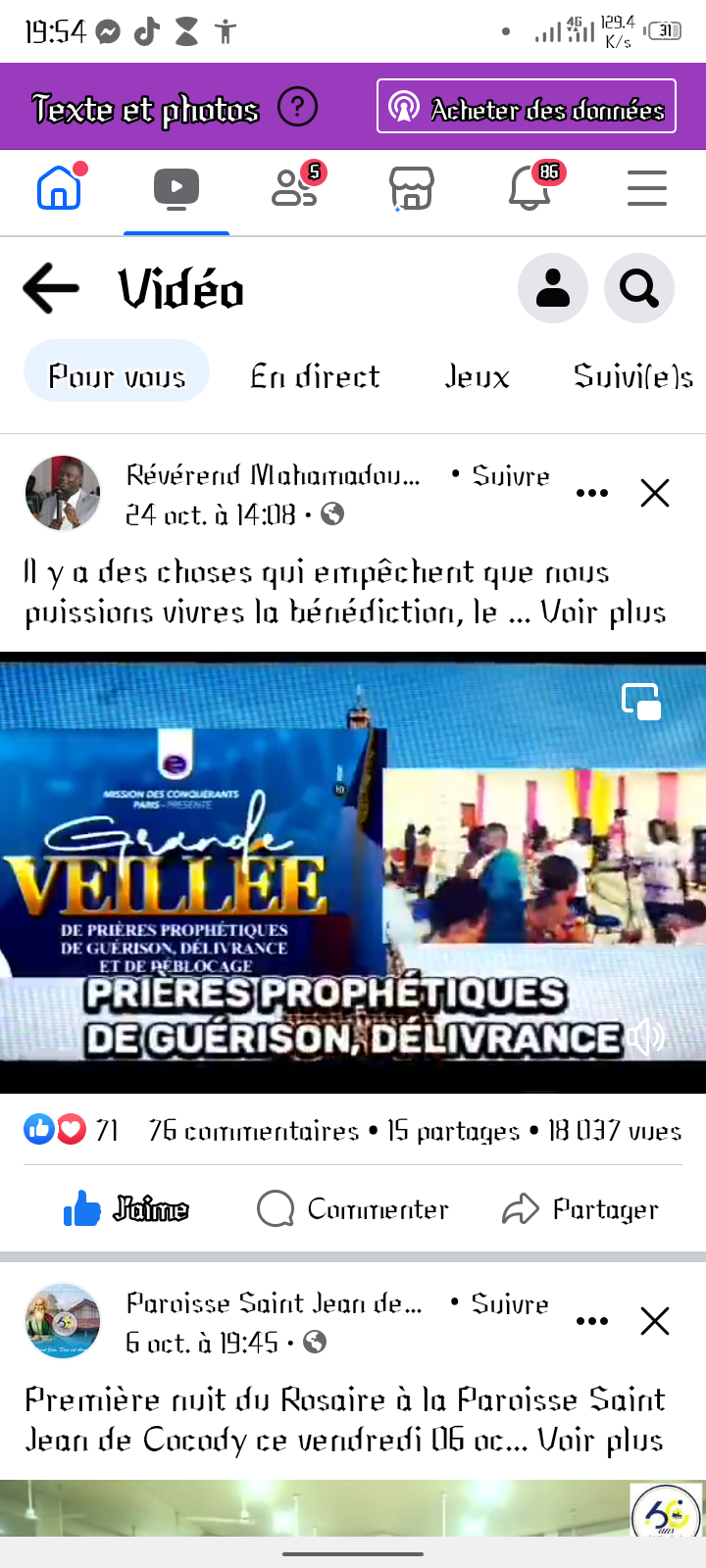Screen dimensions: 706x1568
Task: Select the Jeux tab
Action: point(478,376)
